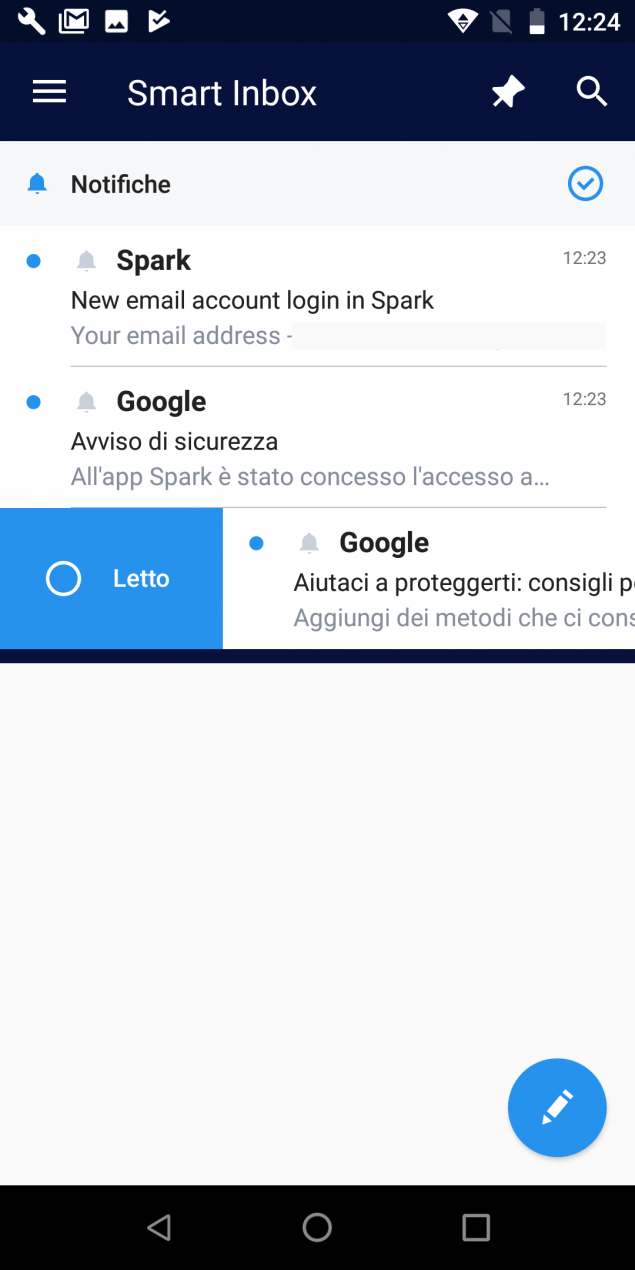635x1270 pixels.
Task: Tap the search magnifier icon
Action: click(592, 92)
